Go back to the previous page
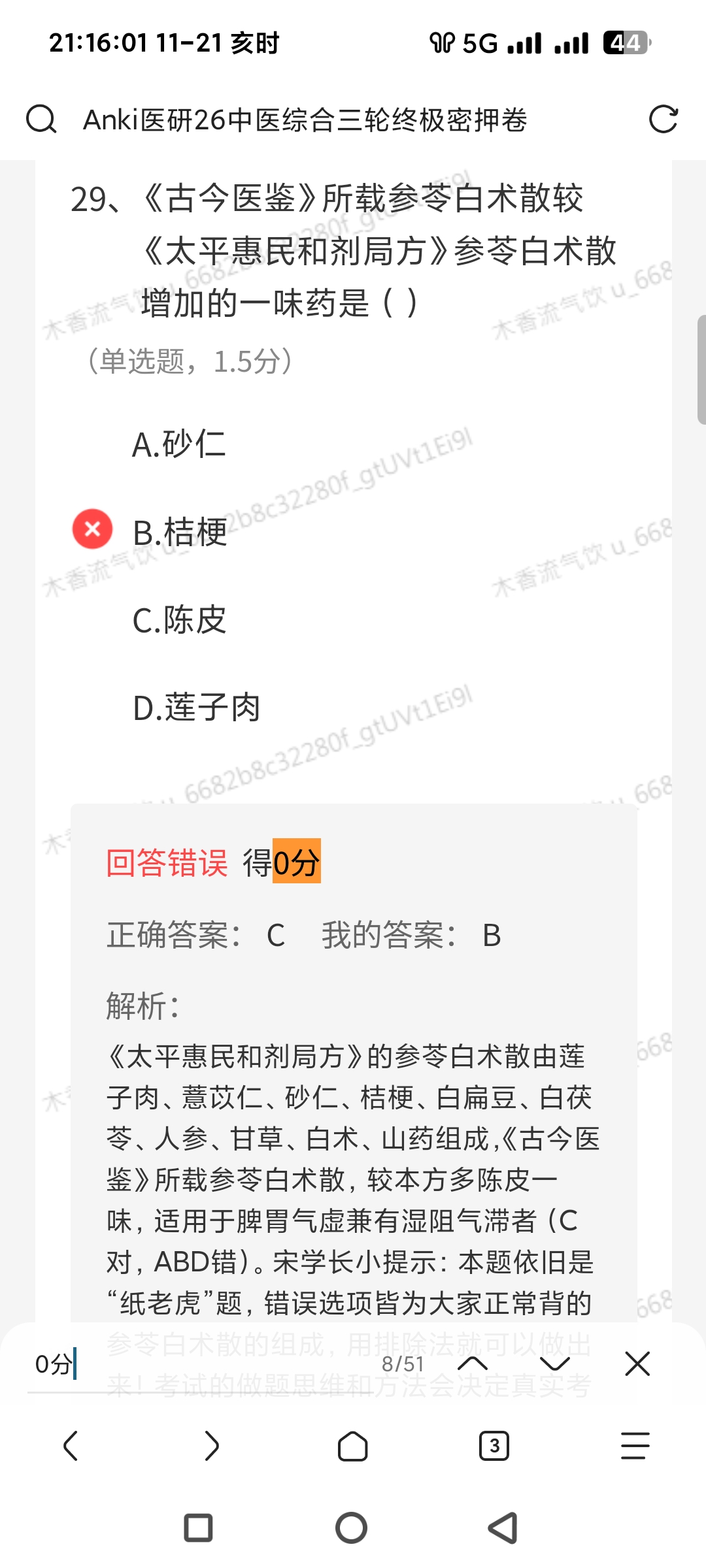Image resolution: width=706 pixels, height=1568 pixels. coord(71,1446)
